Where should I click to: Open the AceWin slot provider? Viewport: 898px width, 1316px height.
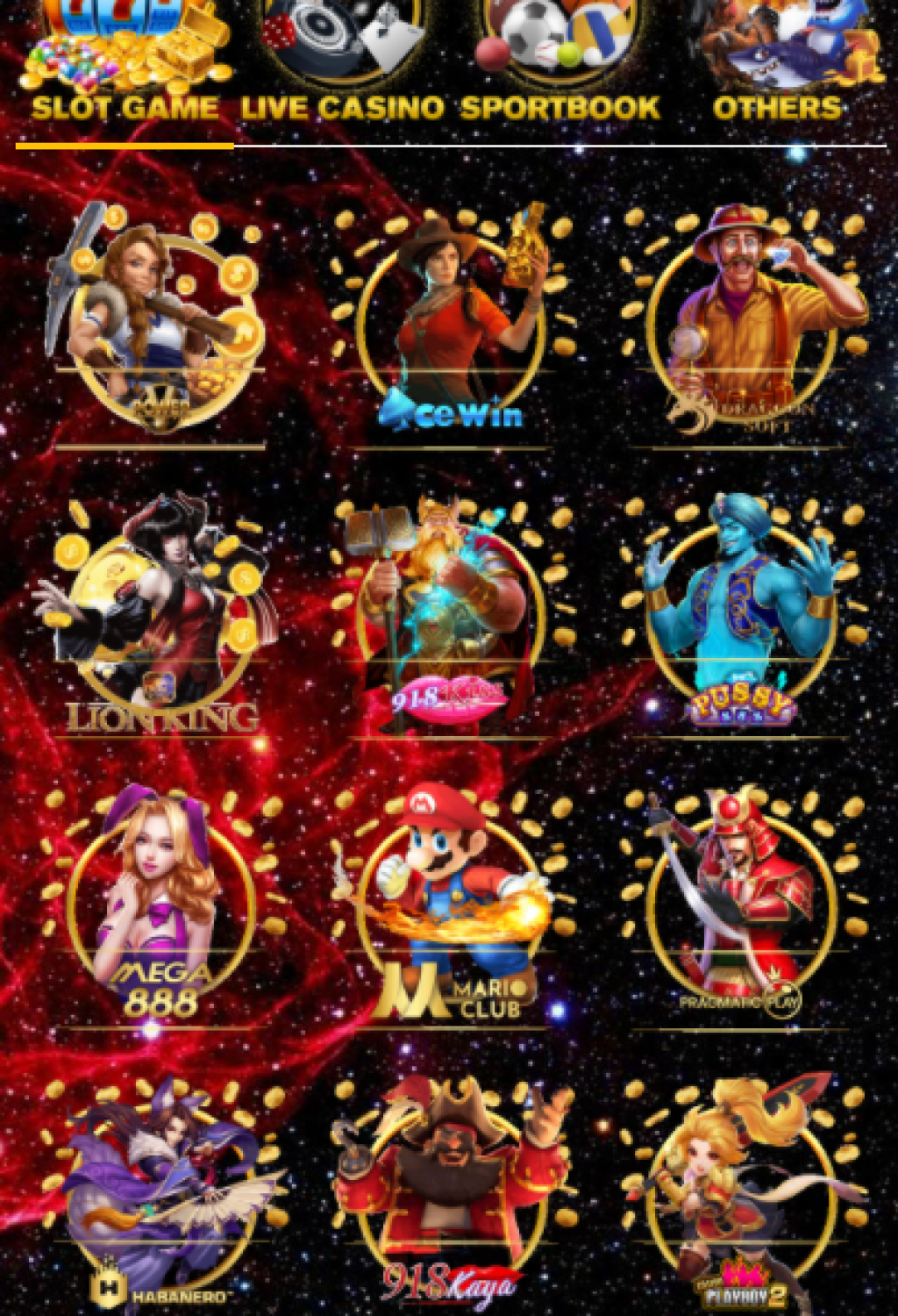coord(451,325)
